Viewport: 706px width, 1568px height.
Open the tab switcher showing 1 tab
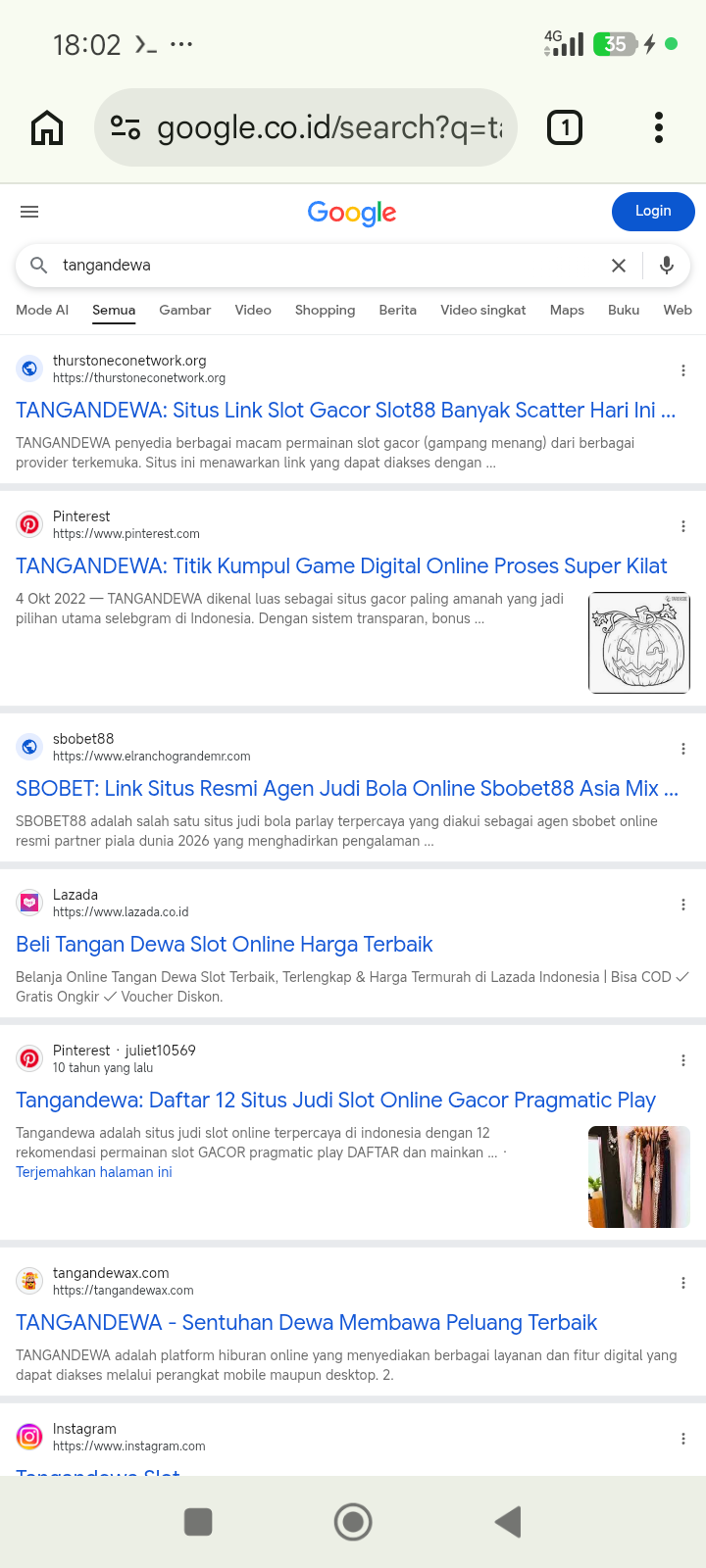565,127
